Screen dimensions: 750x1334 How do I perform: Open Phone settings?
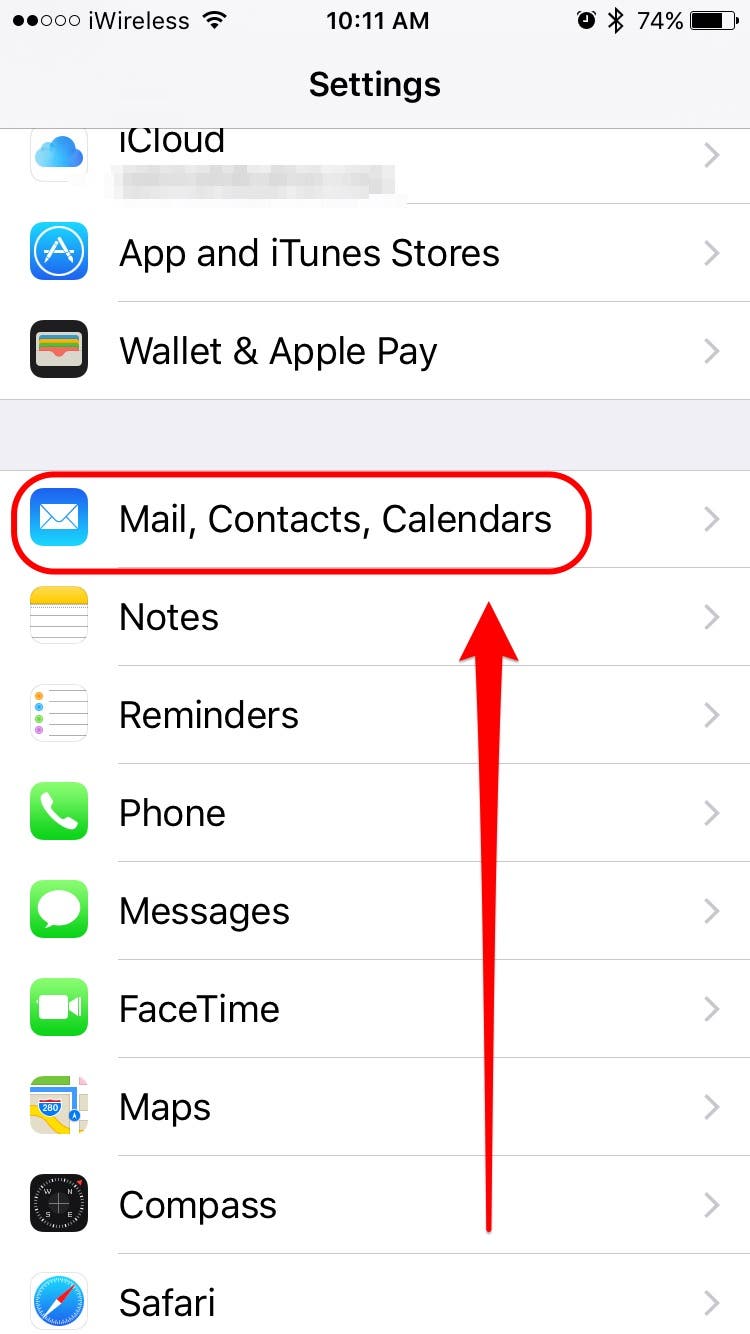pyautogui.click(x=375, y=813)
